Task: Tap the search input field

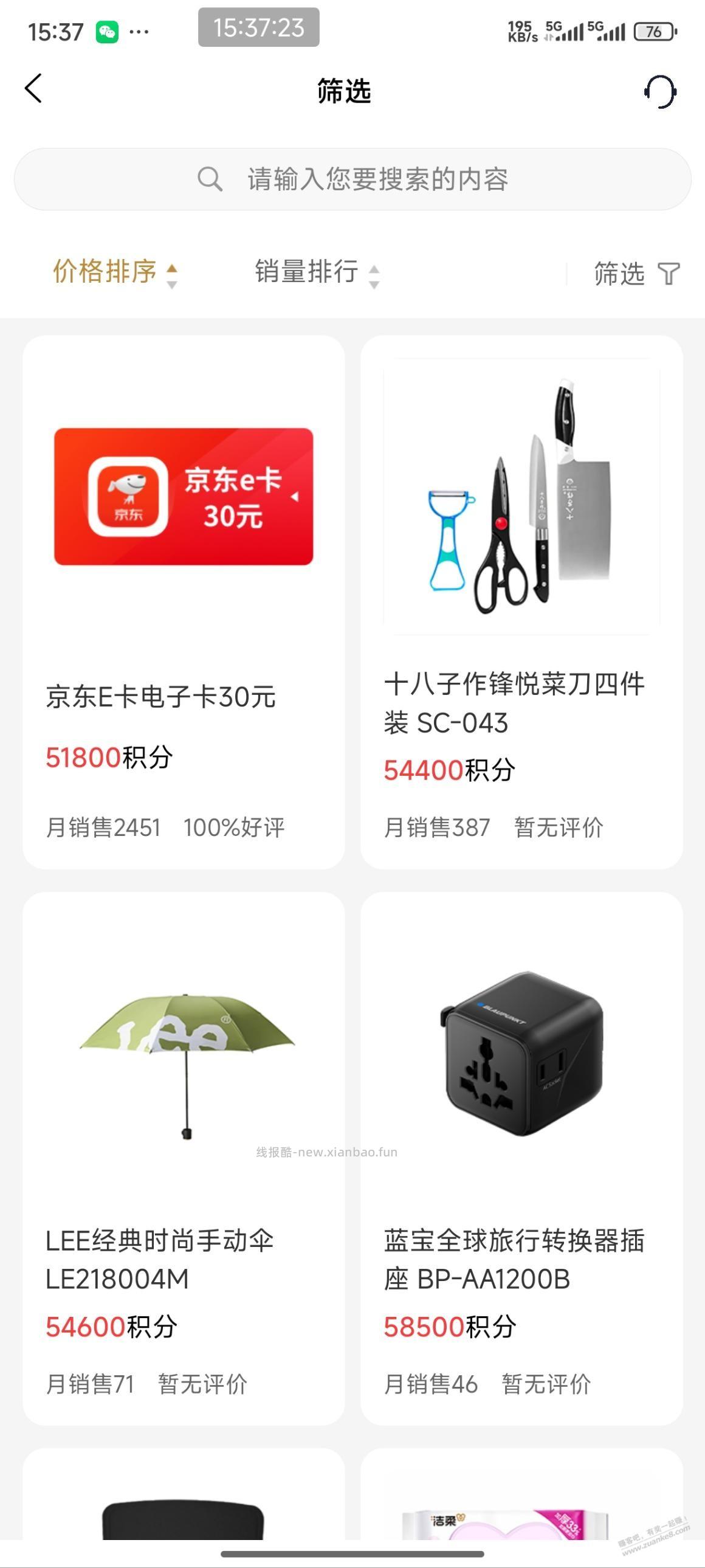Action: click(x=352, y=179)
